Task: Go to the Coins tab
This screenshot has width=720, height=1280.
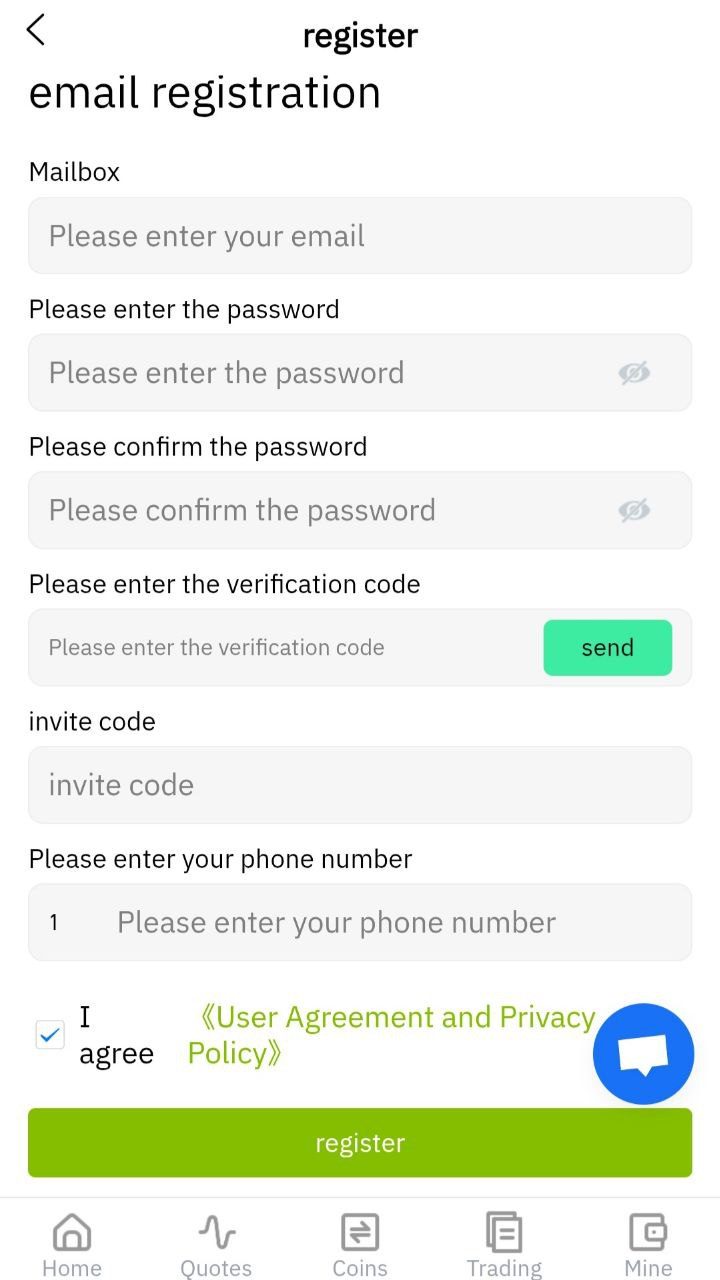Action: click(360, 1245)
